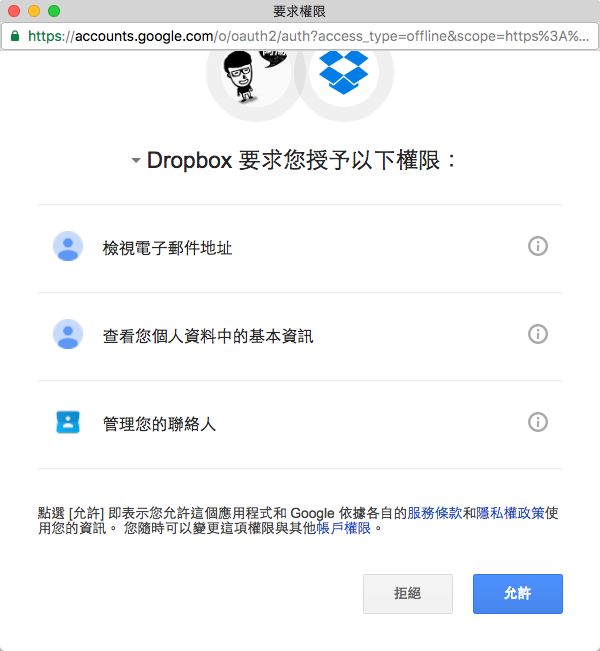Open info icon for 管理您的聯絡人
This screenshot has height=651, width=600.
coord(538,422)
